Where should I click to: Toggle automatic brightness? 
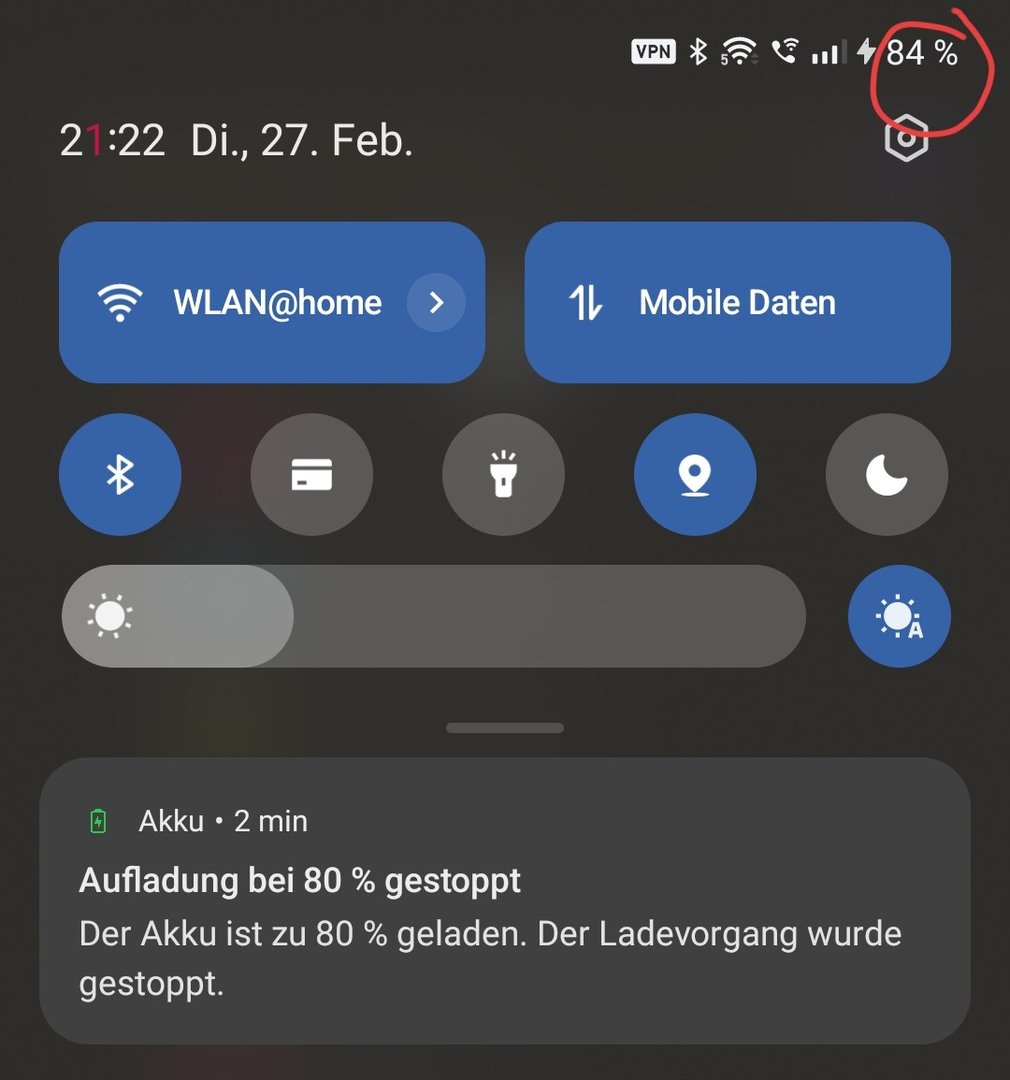[898, 616]
